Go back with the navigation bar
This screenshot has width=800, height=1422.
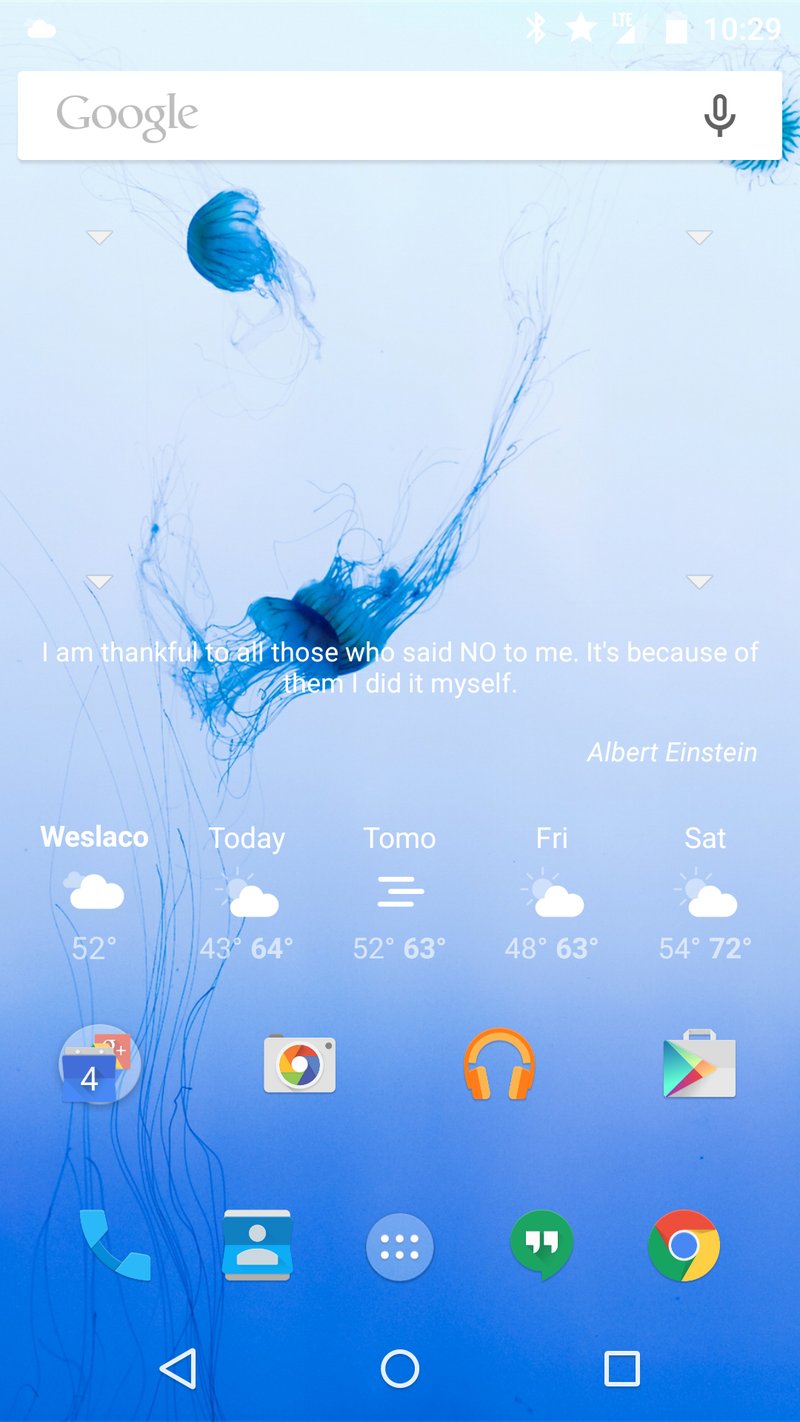178,1369
